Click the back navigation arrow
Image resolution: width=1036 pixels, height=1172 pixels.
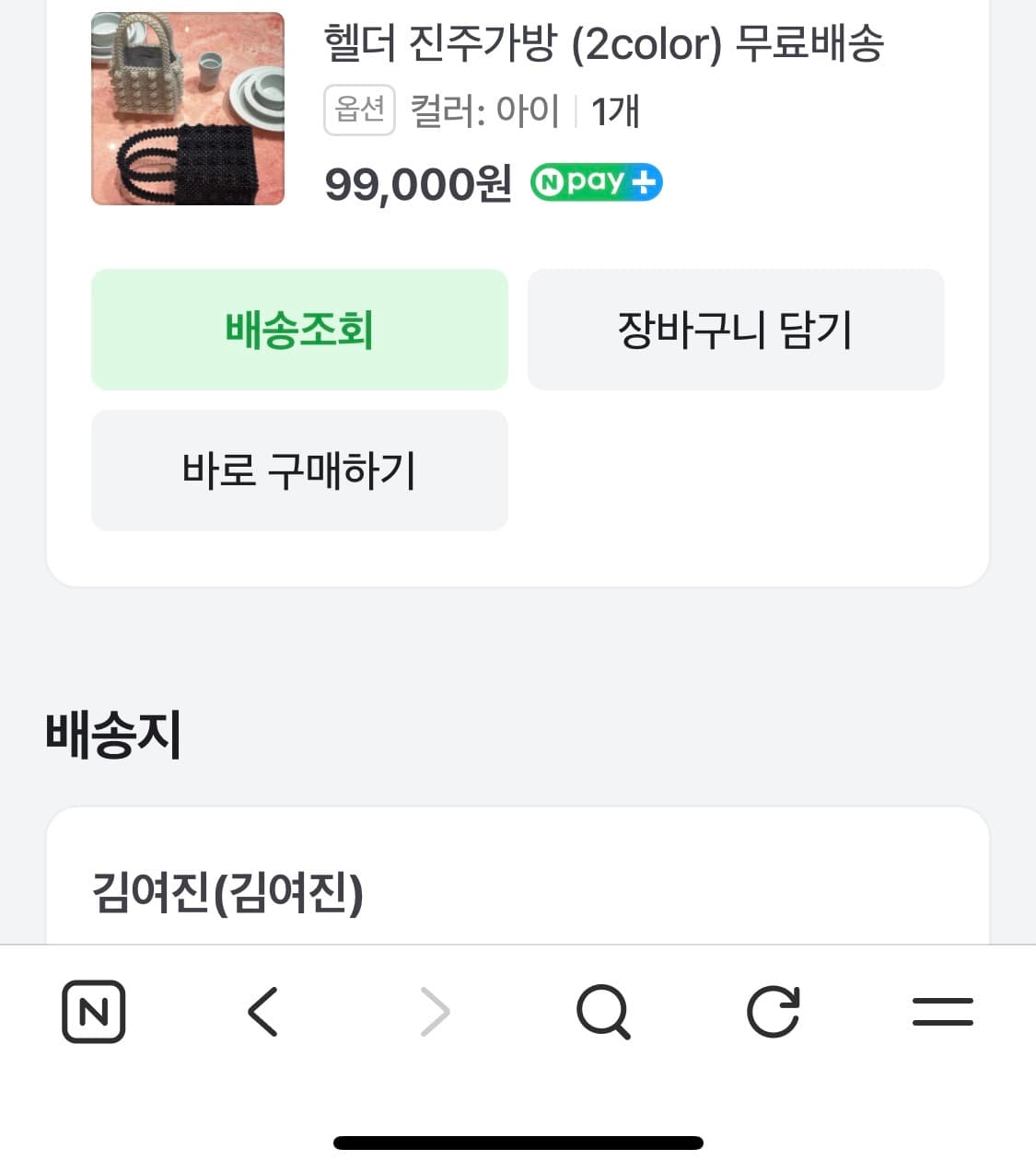click(262, 1013)
